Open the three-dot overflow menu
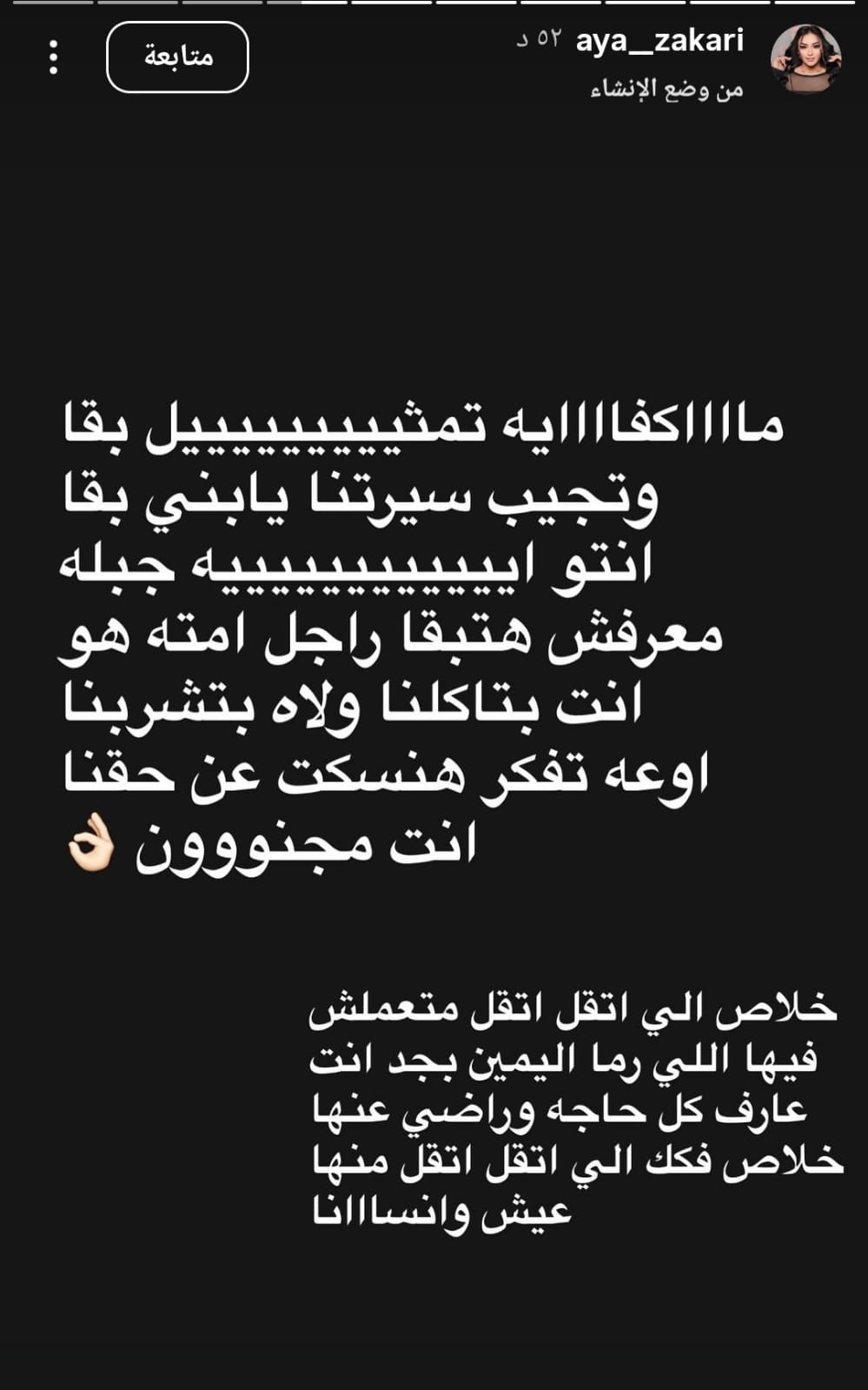 click(x=54, y=57)
